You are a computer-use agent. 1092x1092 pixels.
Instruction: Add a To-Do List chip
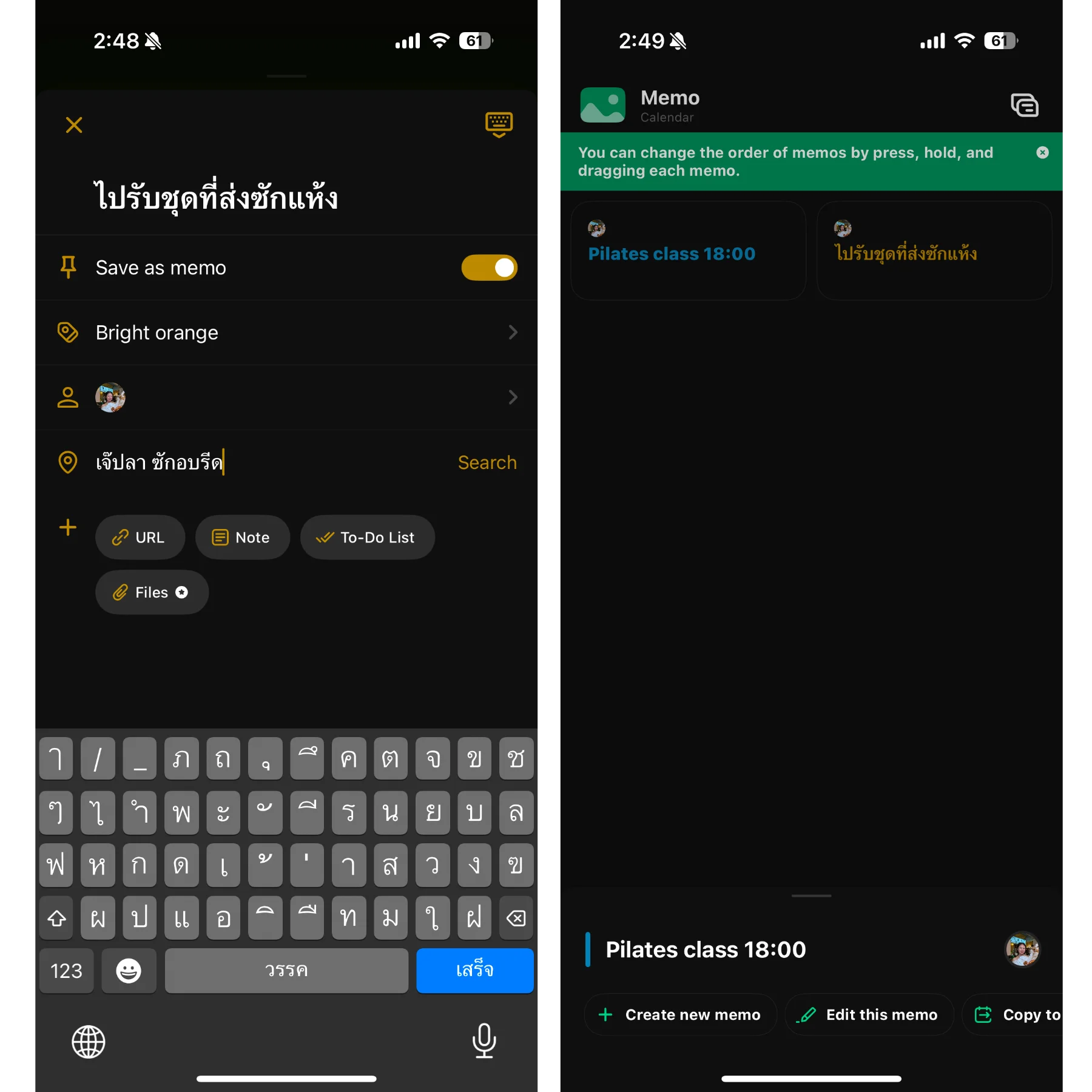[x=367, y=538]
